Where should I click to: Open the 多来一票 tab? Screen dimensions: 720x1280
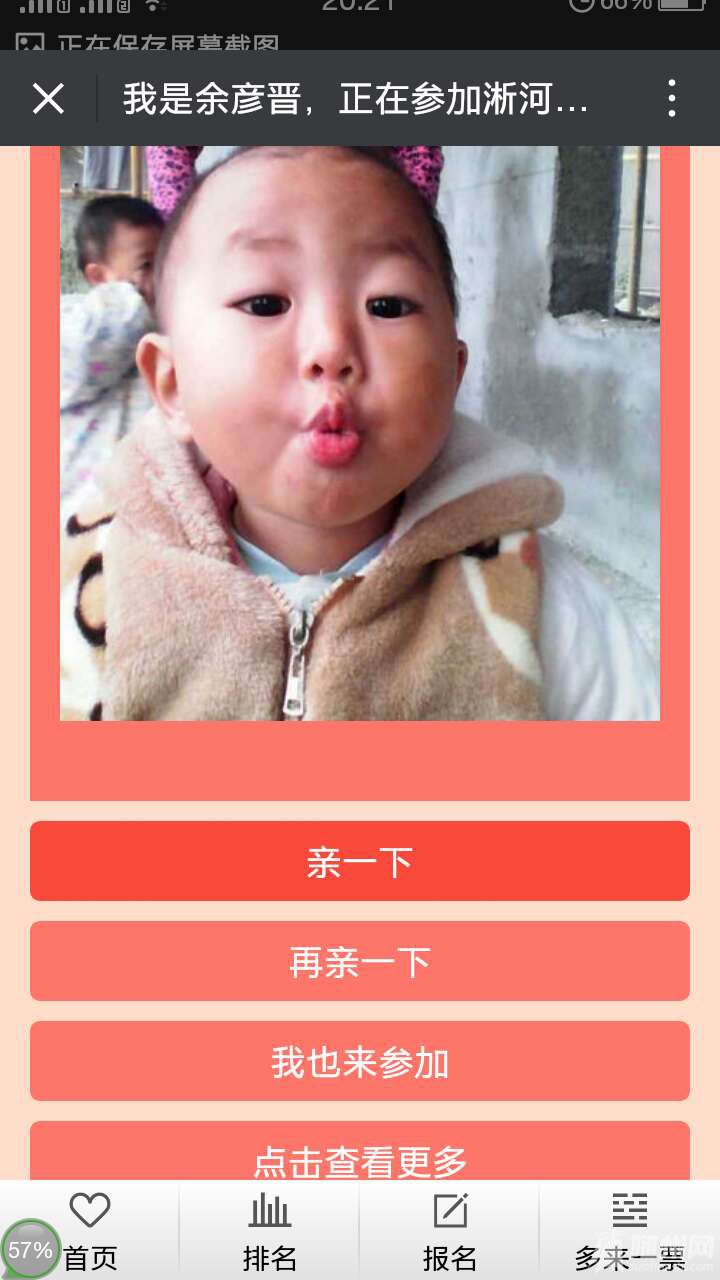click(x=630, y=1232)
